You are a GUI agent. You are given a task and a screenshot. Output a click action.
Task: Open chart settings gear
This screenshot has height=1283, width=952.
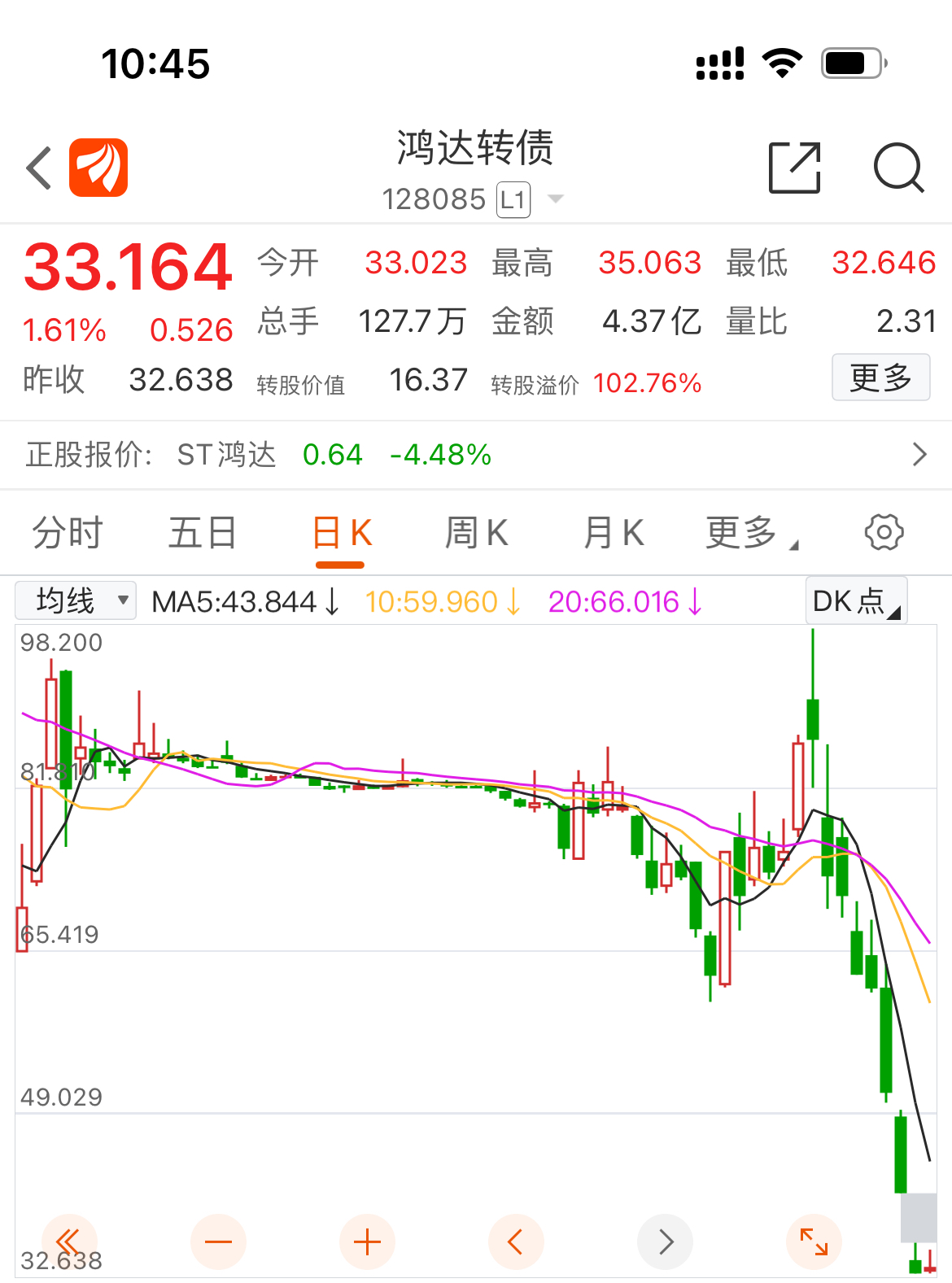[x=884, y=533]
